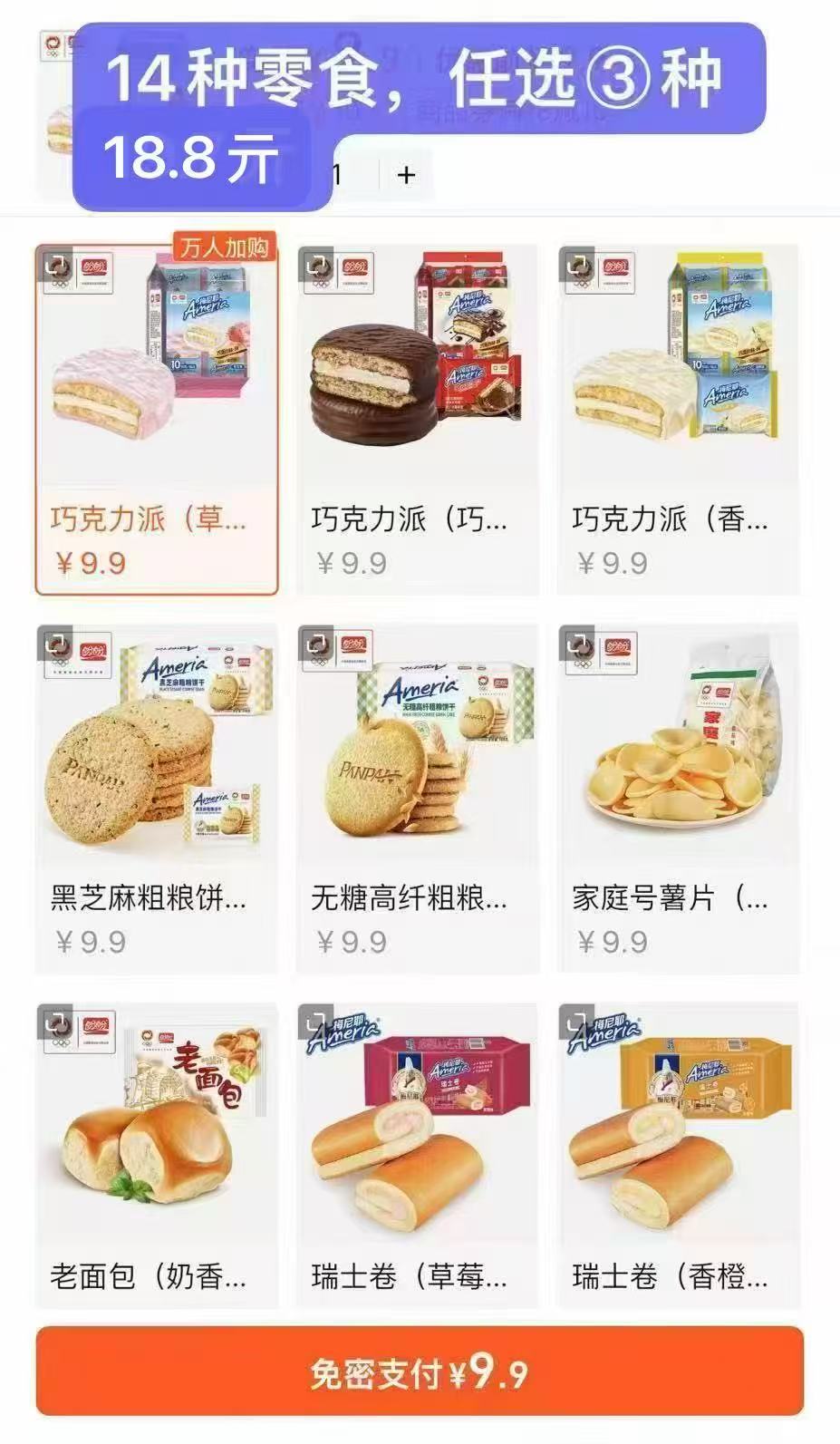Select the 巧克力派（草… strawberry option
The width and height of the screenshot is (840, 1444).
click(156, 420)
